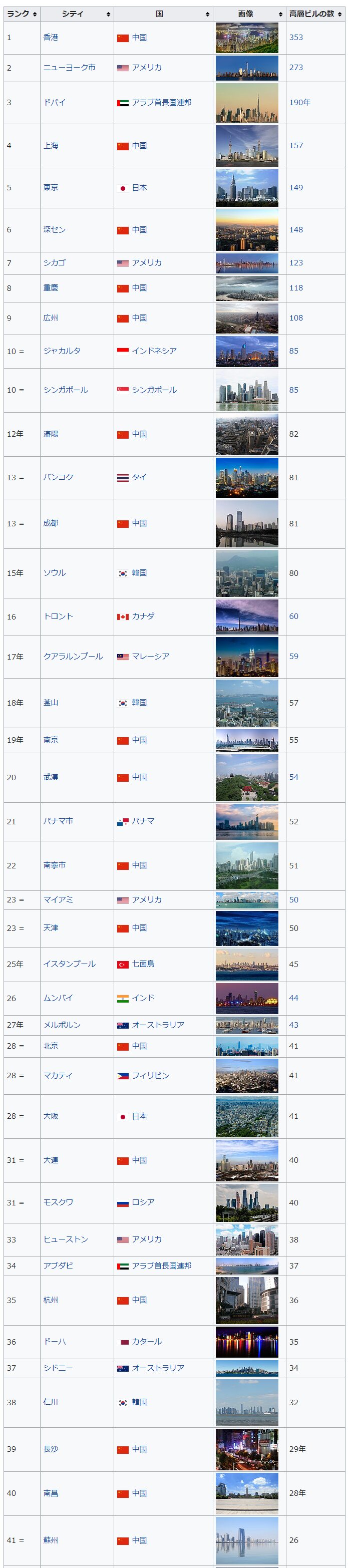Image resolution: width=348 pixels, height=1568 pixels.
Task: View the 東京 skyline image
Action: tap(247, 187)
